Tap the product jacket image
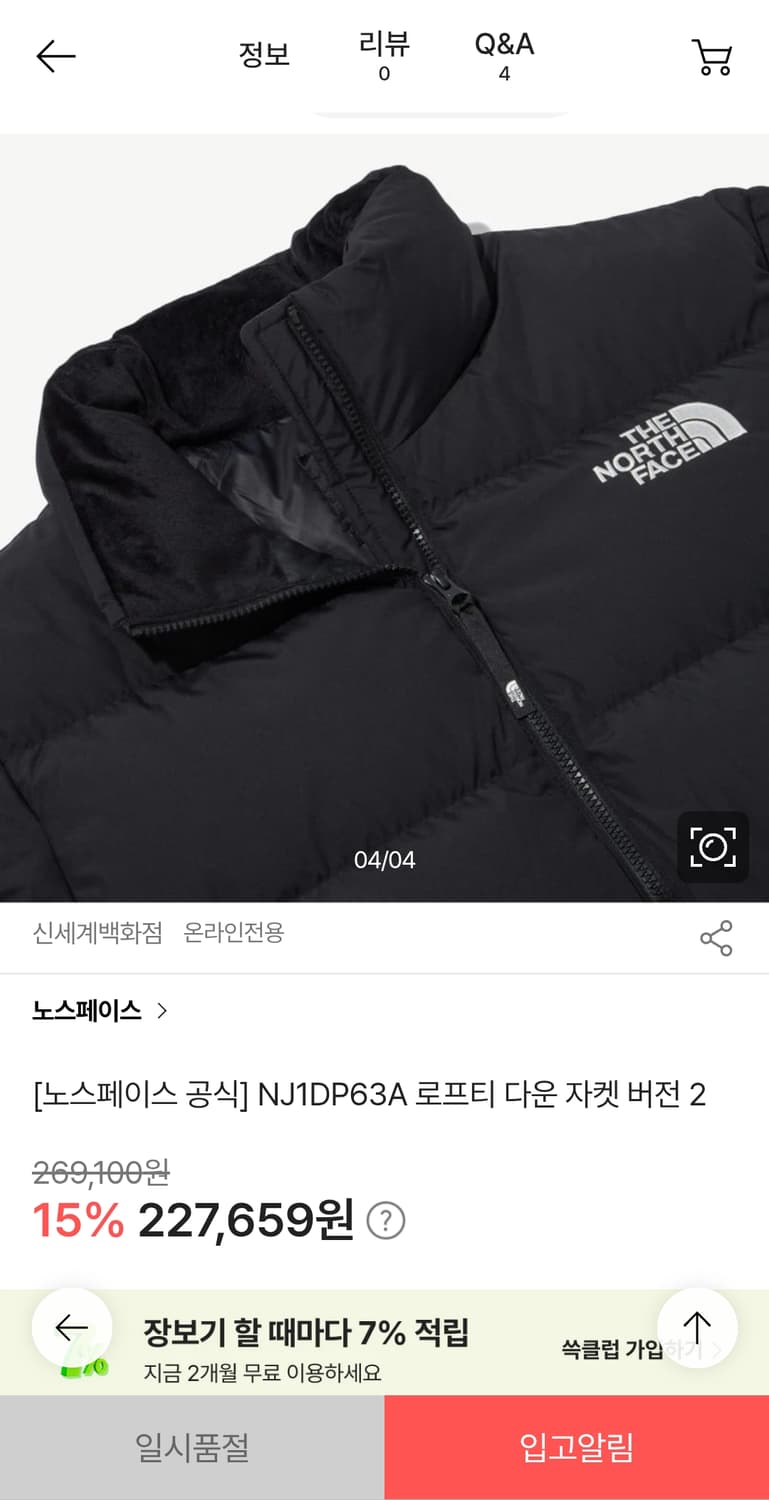This screenshot has width=769, height=1500. 384,500
